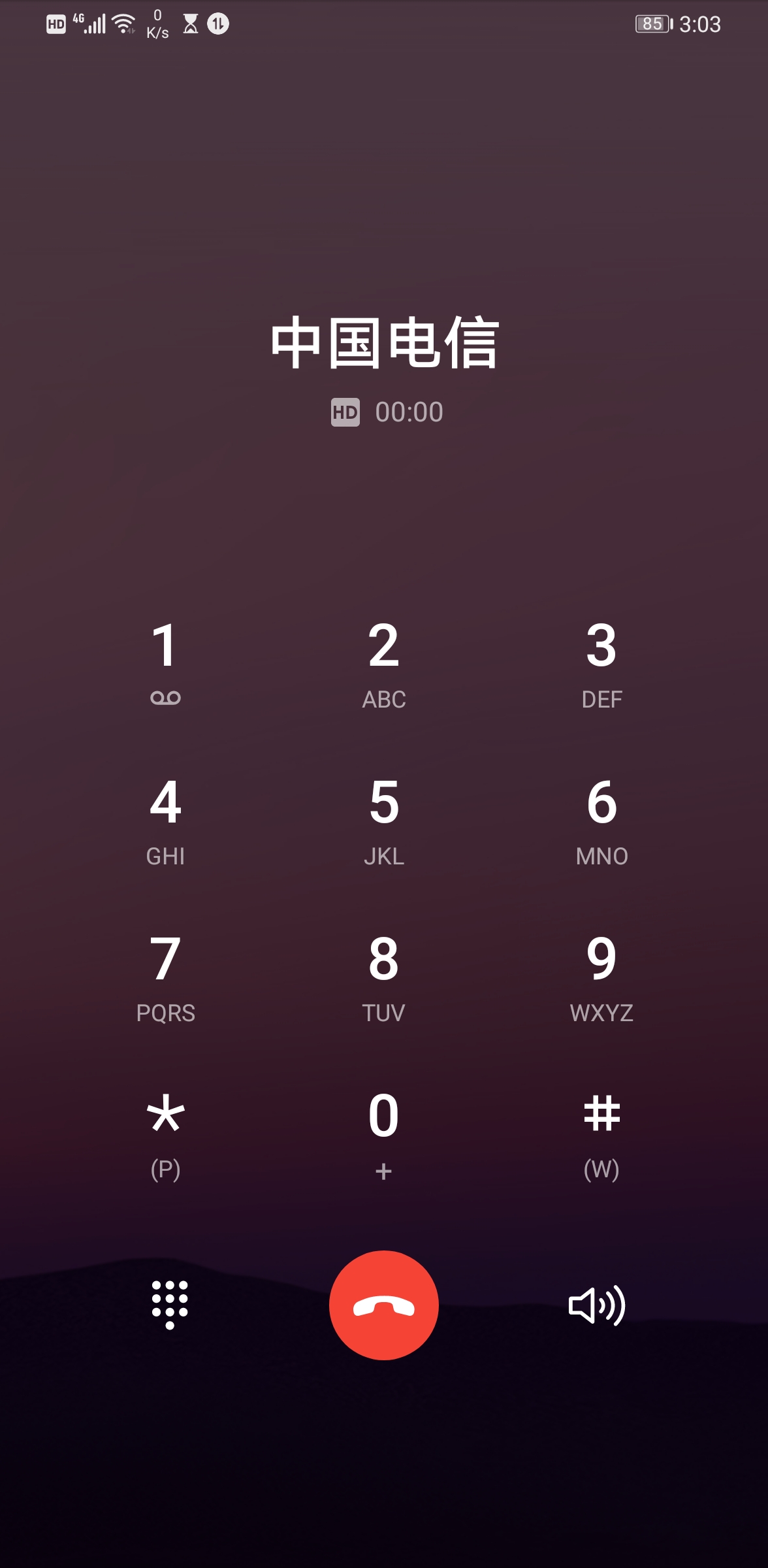Enter digit 7 PQRS
This screenshot has height=1568, width=768.
point(165,977)
